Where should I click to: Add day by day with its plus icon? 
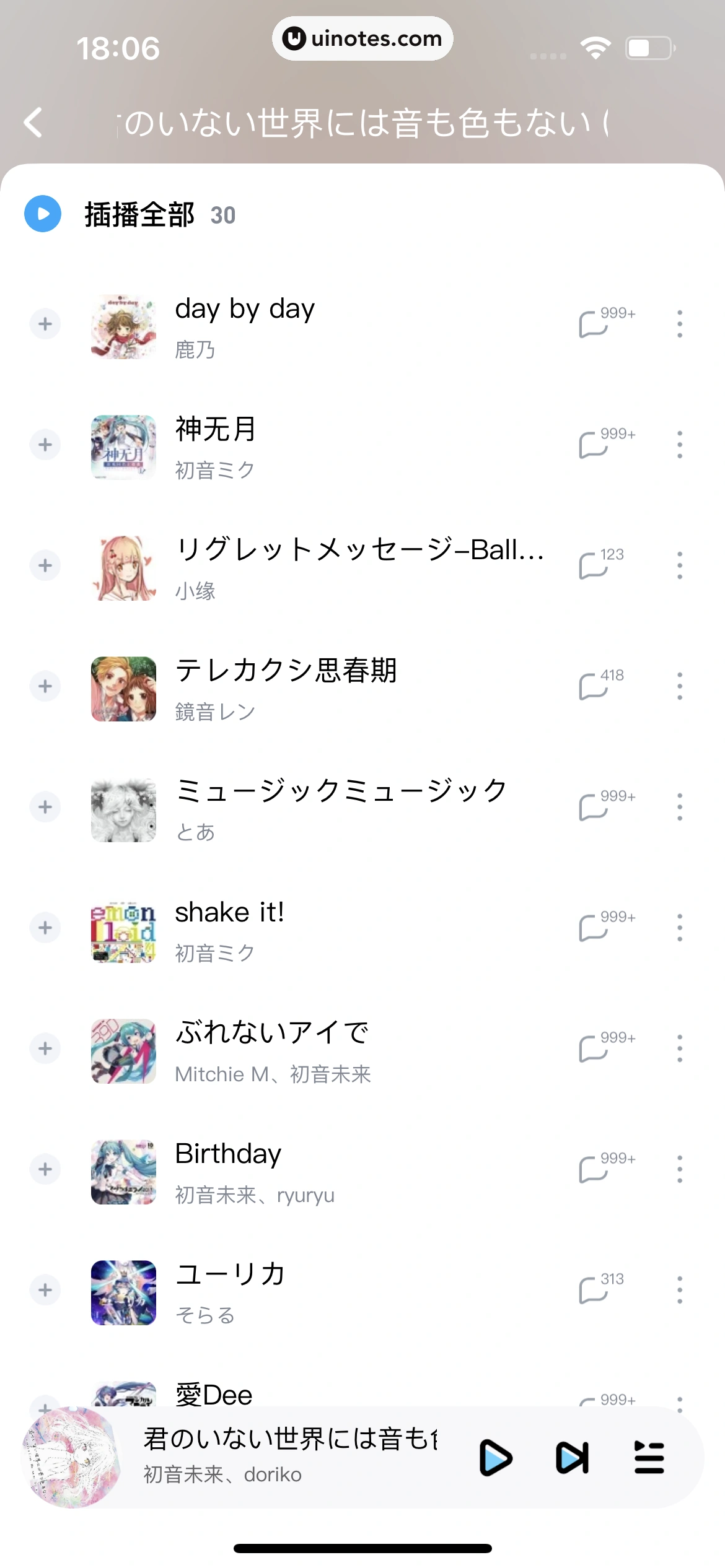45,324
